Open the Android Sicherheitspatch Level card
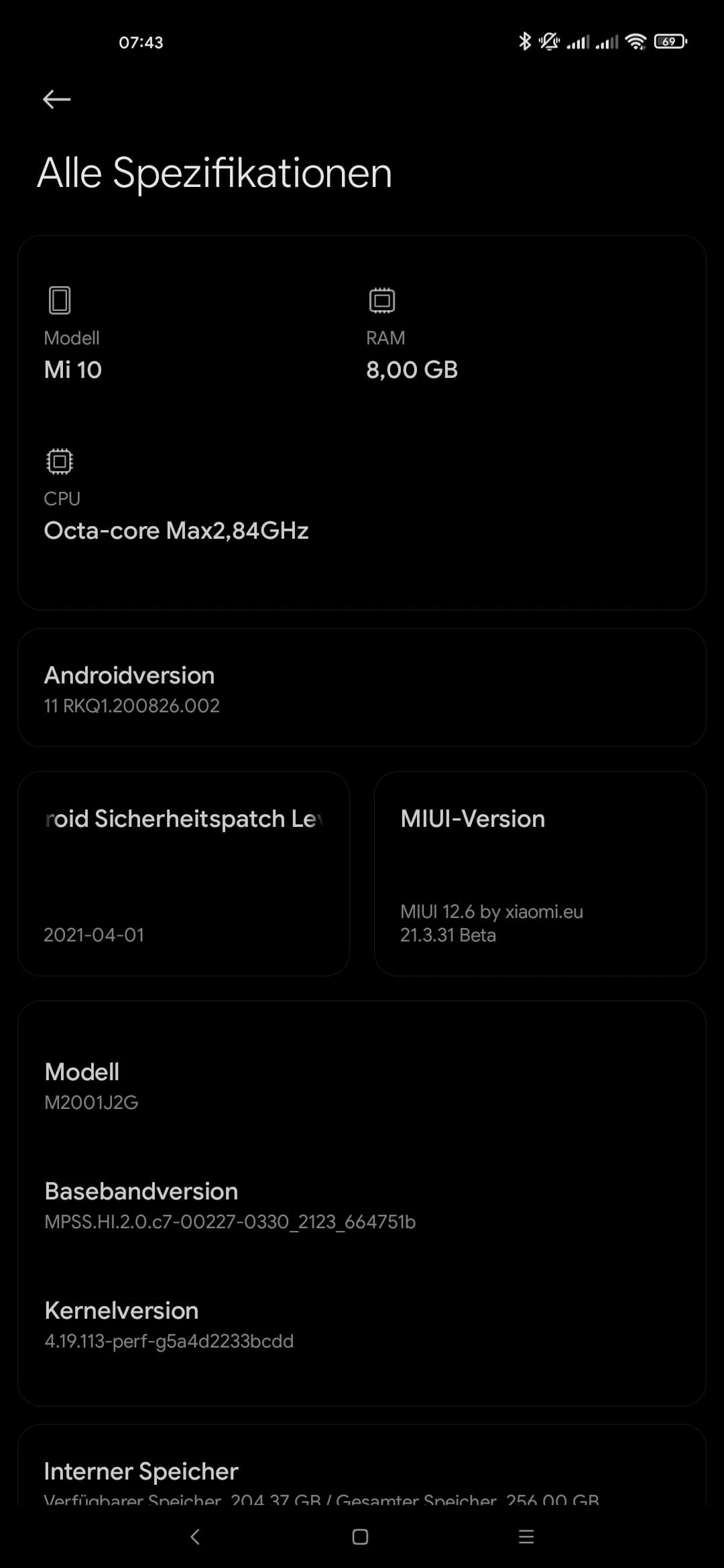Viewport: 724px width, 1568px height. point(184,874)
